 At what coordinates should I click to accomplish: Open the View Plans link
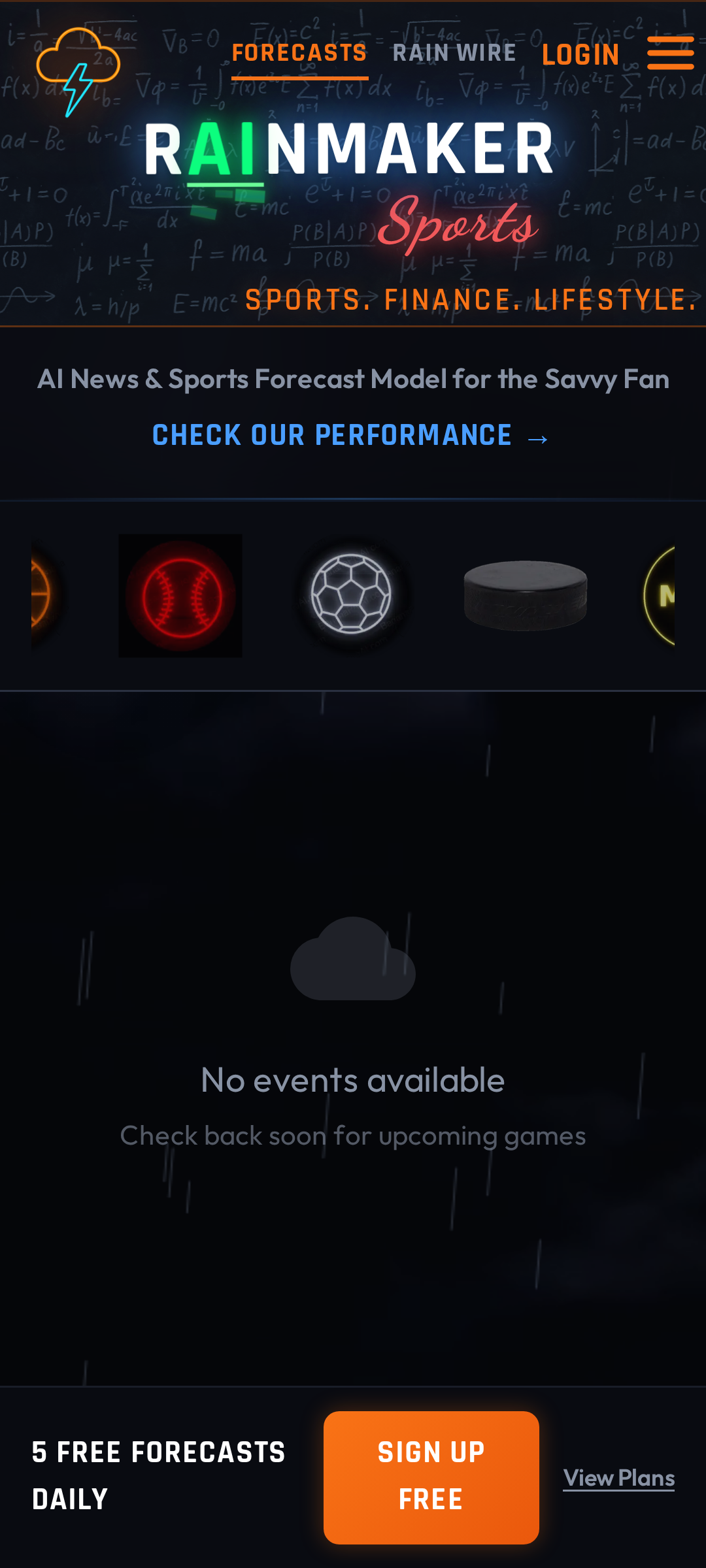[x=618, y=1478]
